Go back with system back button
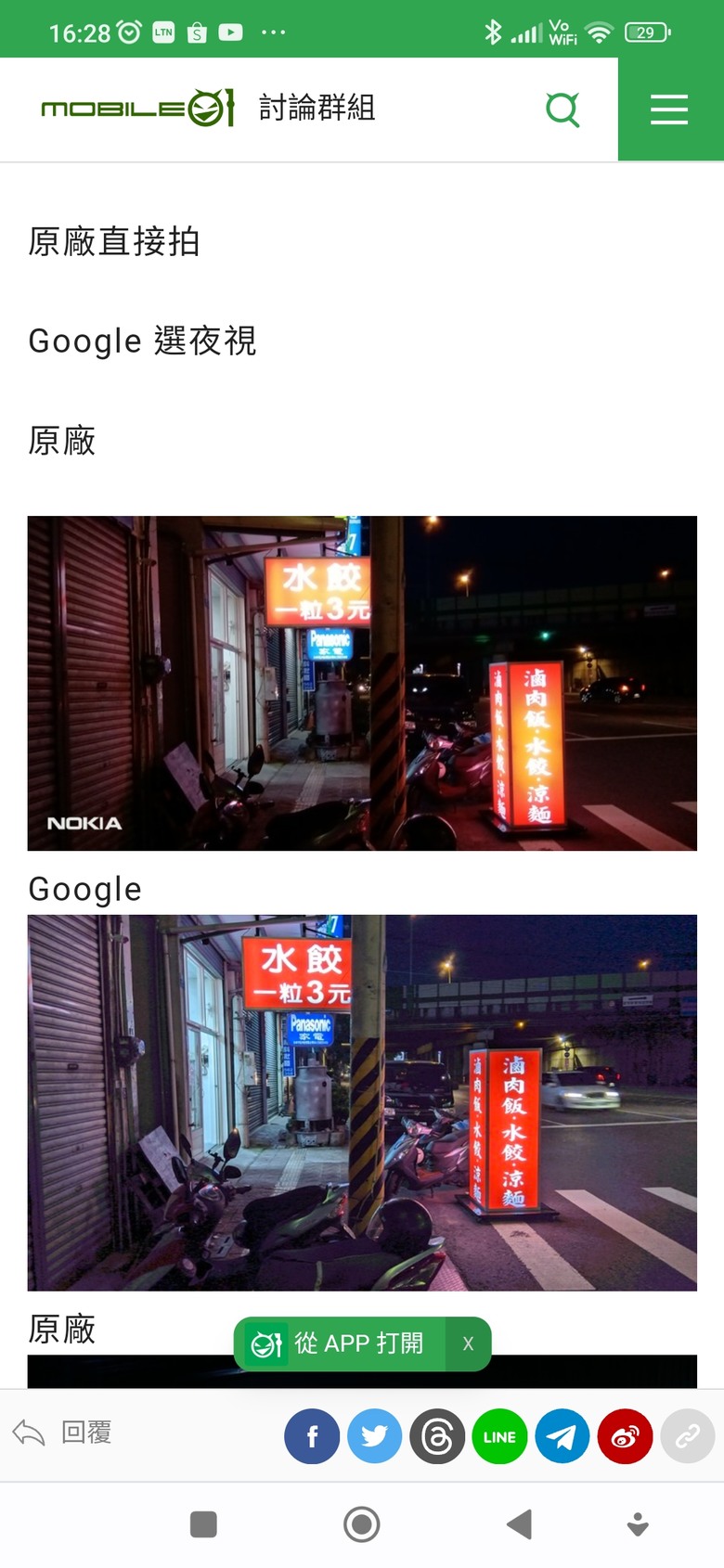This screenshot has height=1568, width=724. click(520, 1523)
